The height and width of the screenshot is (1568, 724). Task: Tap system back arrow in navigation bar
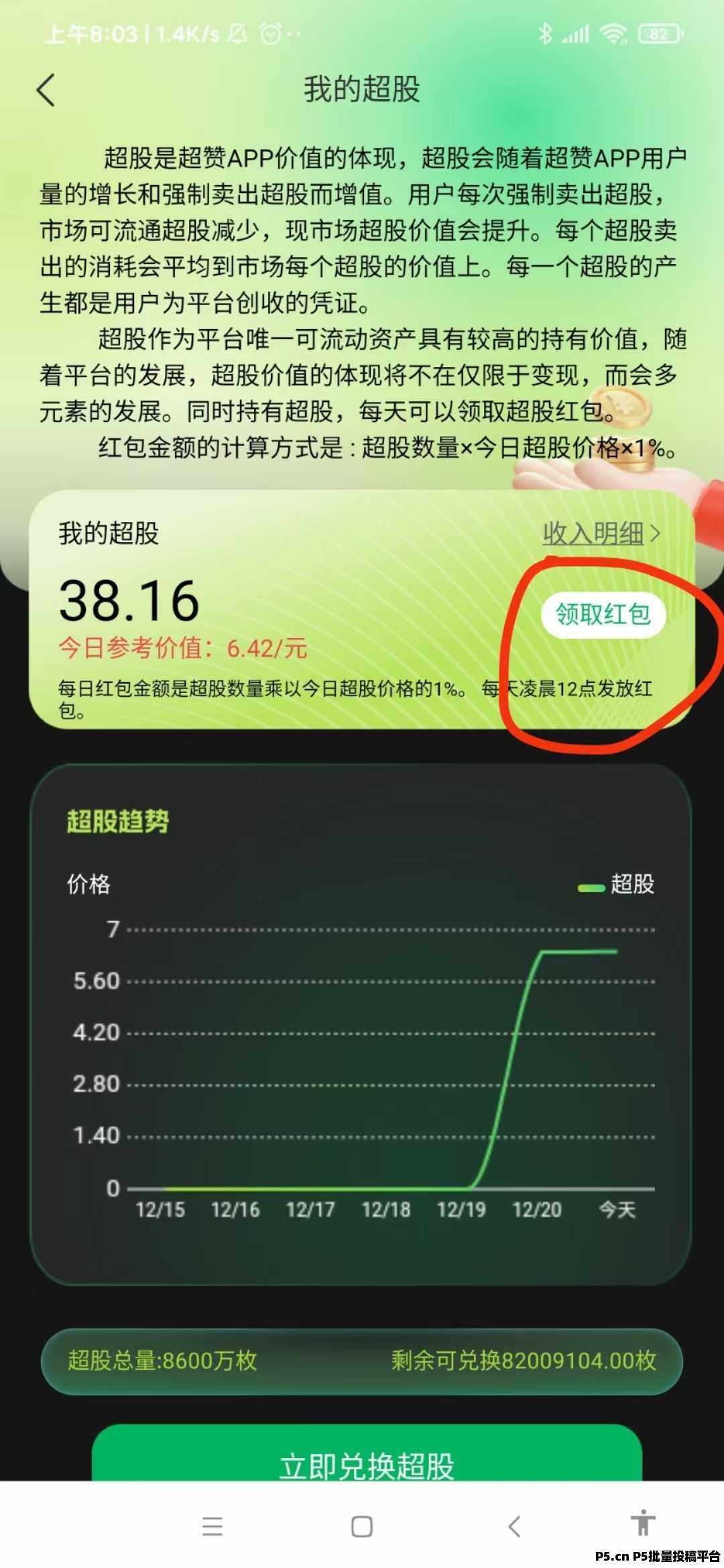click(x=514, y=1526)
